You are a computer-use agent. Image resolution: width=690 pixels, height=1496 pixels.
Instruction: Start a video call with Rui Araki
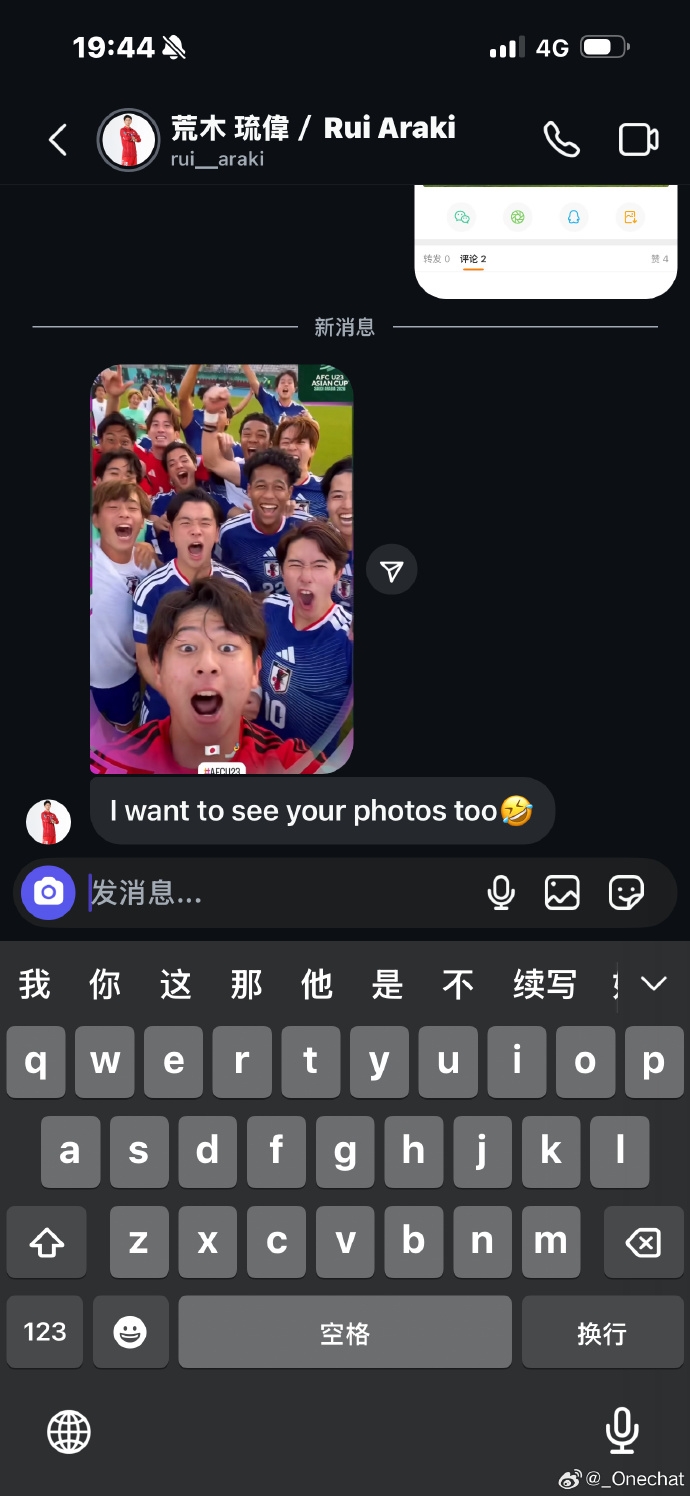pyautogui.click(x=638, y=140)
